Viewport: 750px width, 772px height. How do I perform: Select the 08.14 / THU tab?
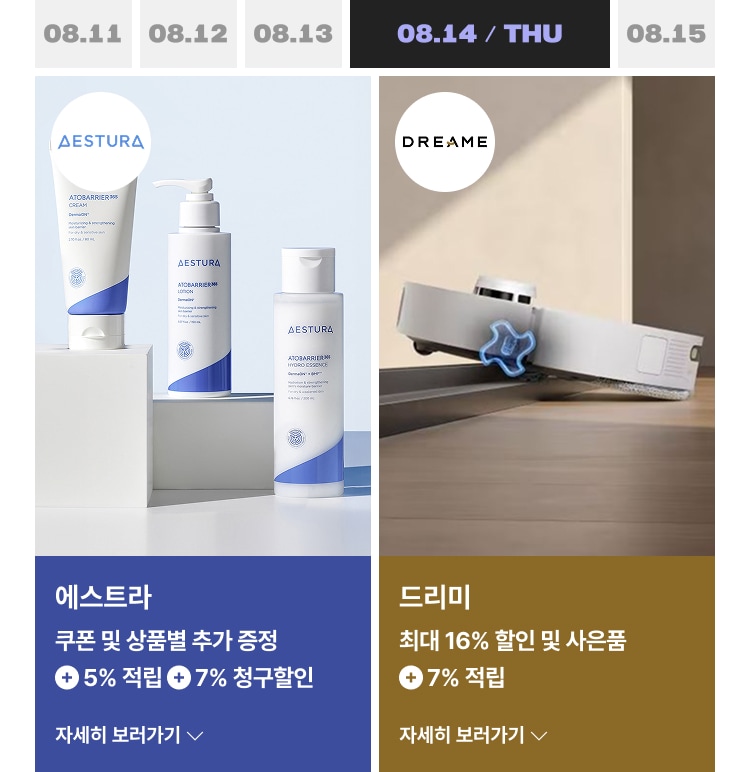tap(480, 34)
